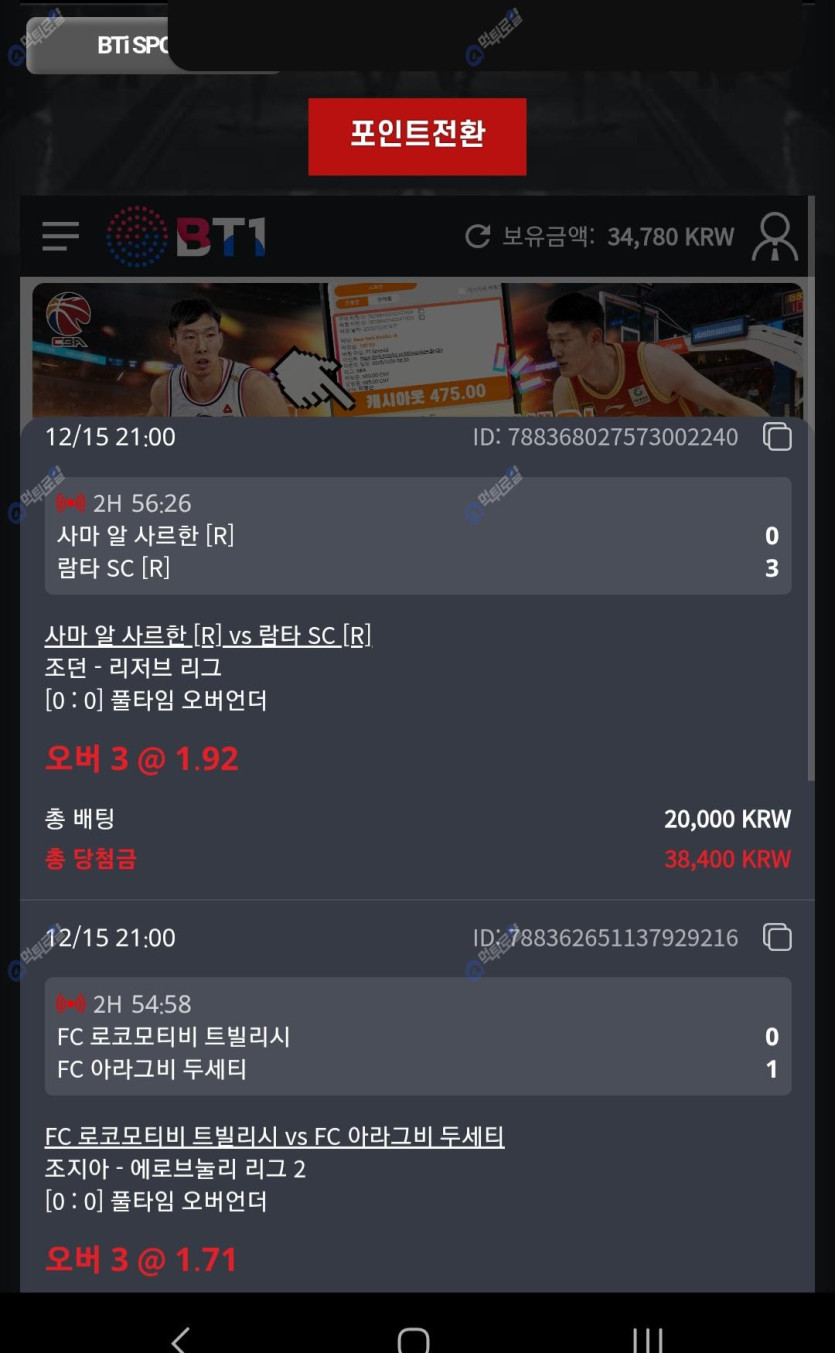Open the user profile icon
The image size is (835, 1353).
775,237
